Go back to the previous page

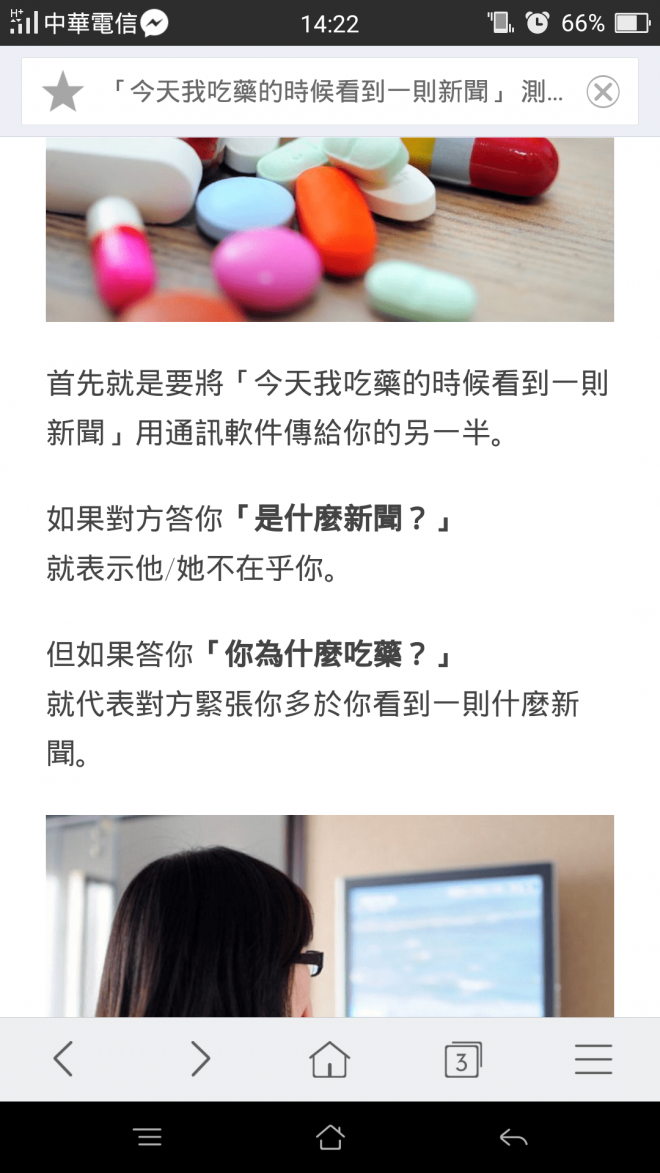pos(64,1059)
